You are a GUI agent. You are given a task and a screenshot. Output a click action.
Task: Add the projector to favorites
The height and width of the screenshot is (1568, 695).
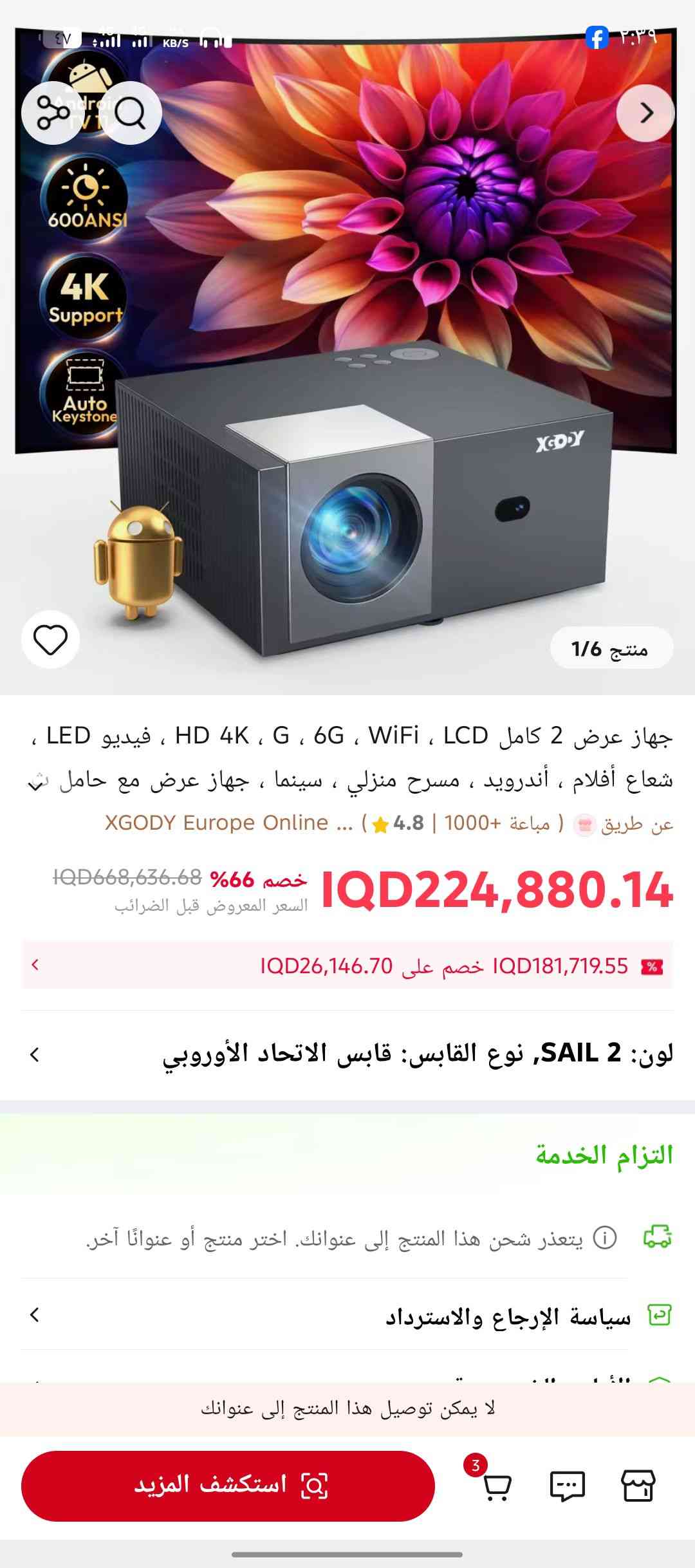pyautogui.click(x=50, y=639)
